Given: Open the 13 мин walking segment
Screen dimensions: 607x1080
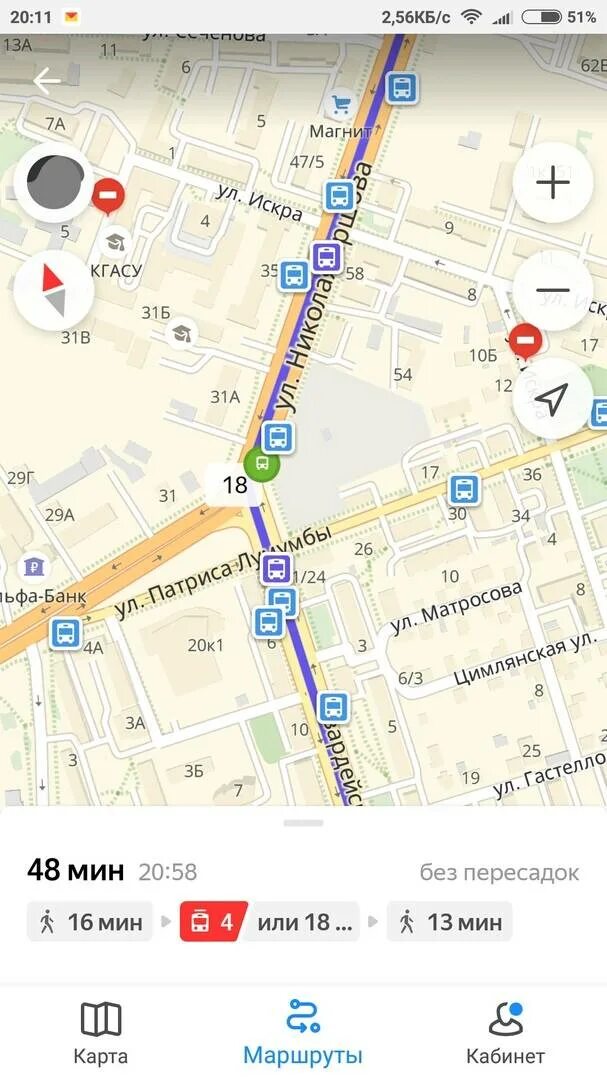Looking at the screenshot, I should pos(449,922).
